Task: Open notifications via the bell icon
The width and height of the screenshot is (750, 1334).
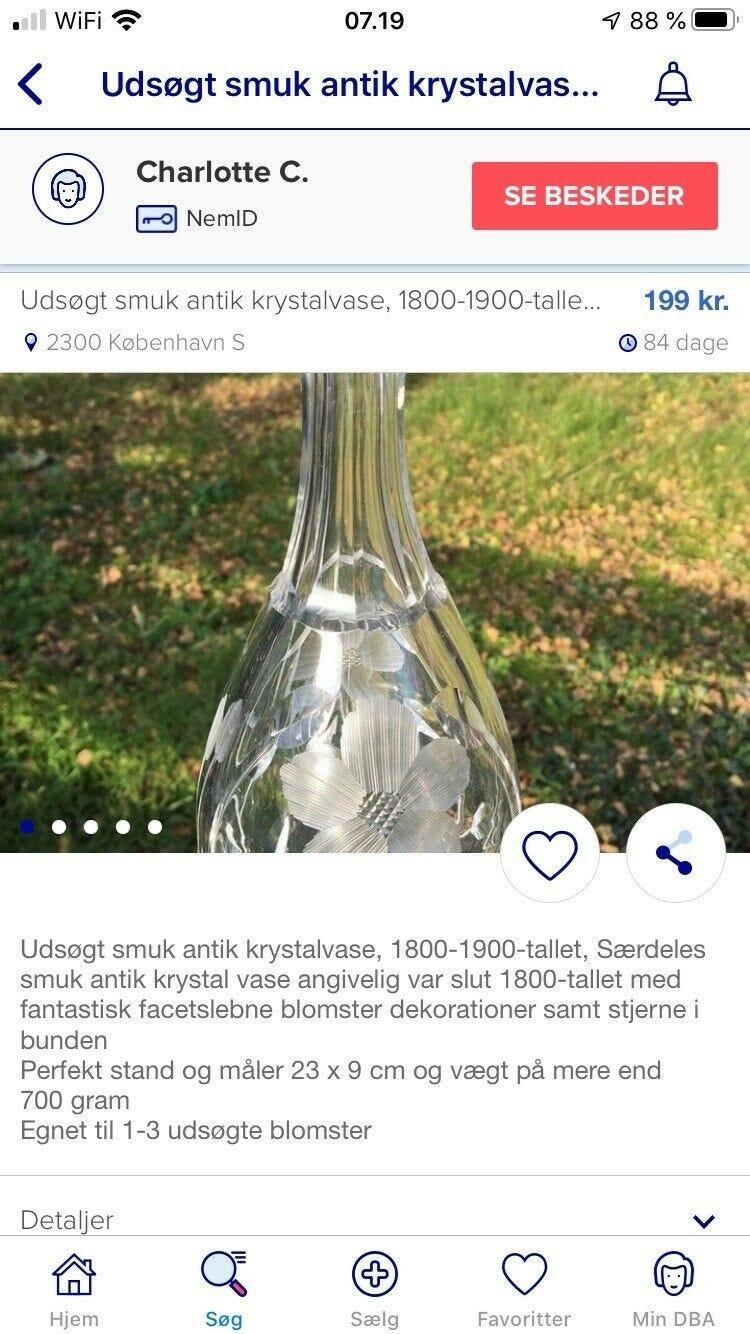Action: (x=672, y=84)
